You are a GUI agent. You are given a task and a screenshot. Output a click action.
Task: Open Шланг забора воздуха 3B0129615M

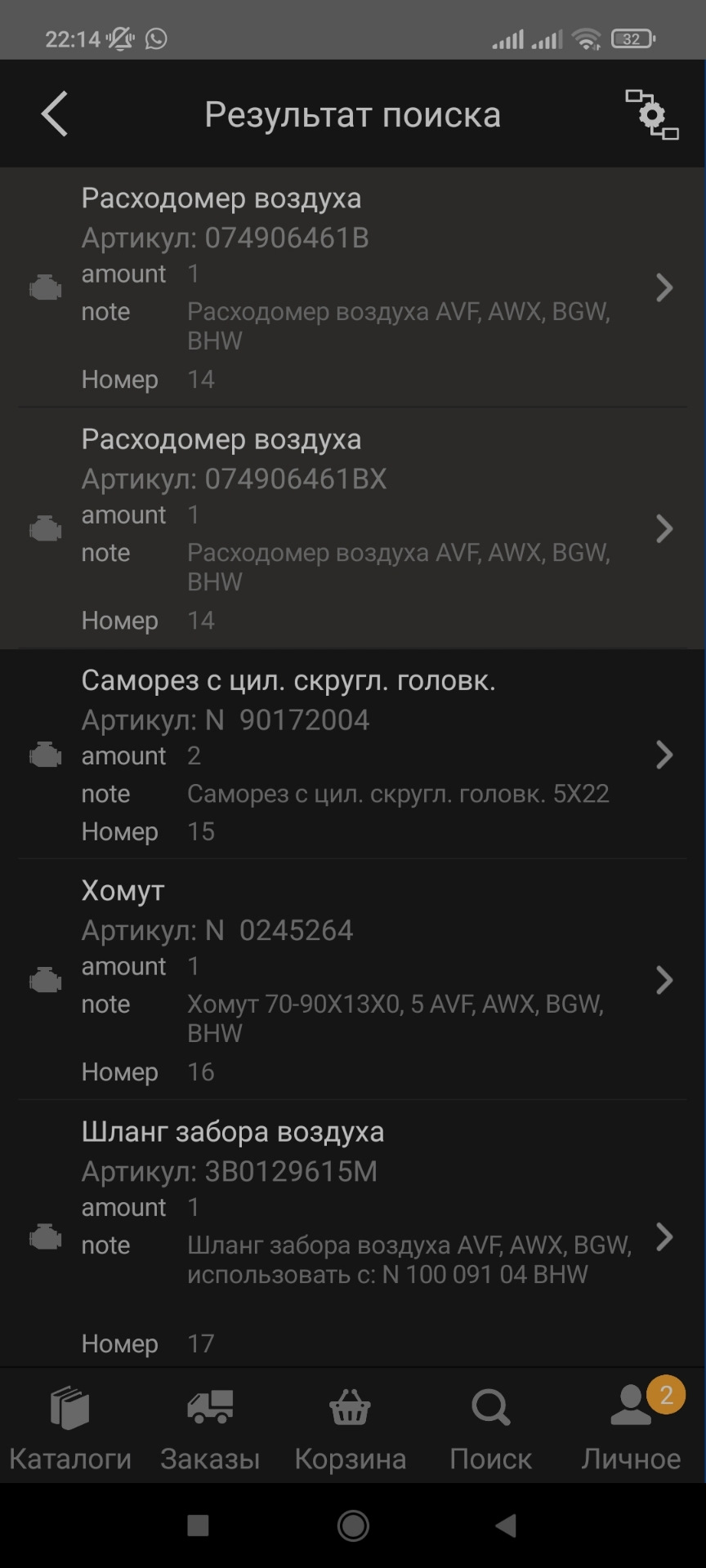click(x=351, y=1236)
